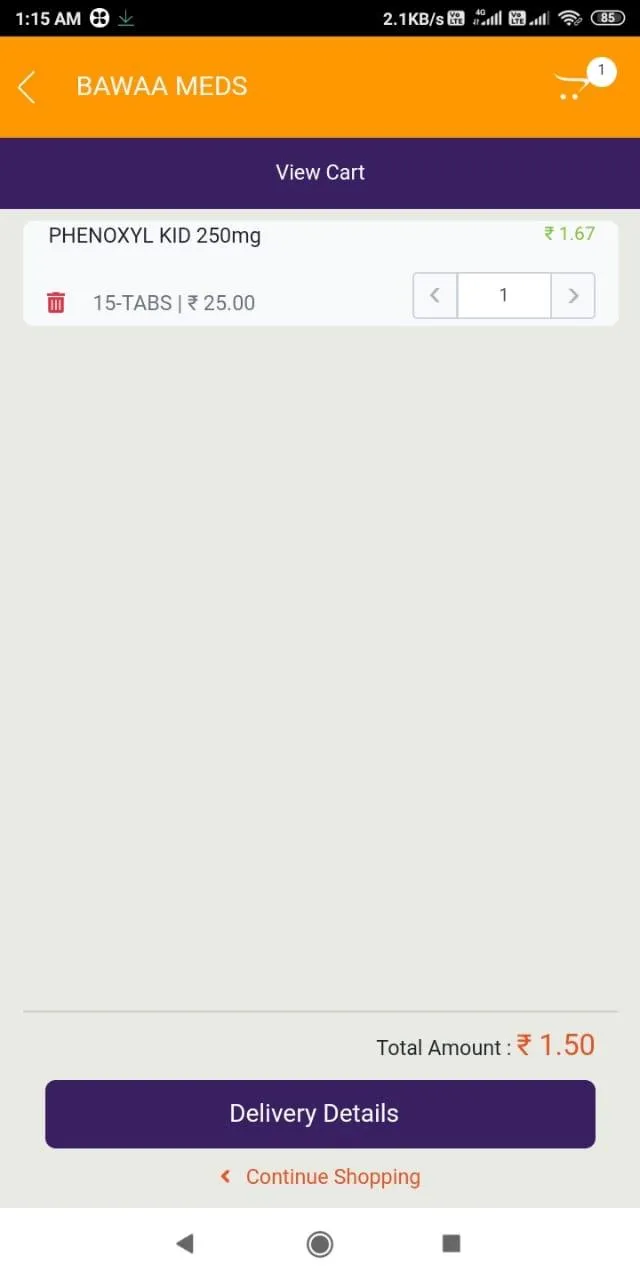Tap the system back button
The width and height of the screenshot is (640, 1280).
(x=185, y=1243)
